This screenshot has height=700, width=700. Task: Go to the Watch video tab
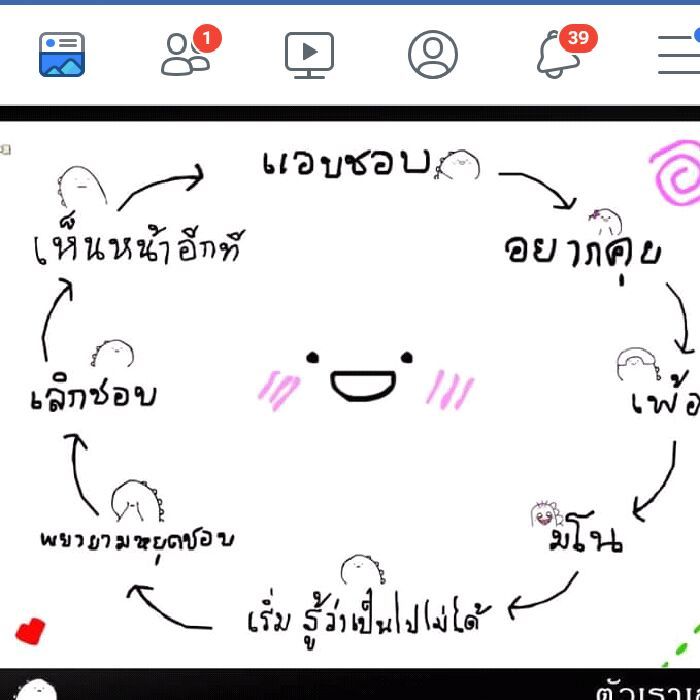click(309, 55)
